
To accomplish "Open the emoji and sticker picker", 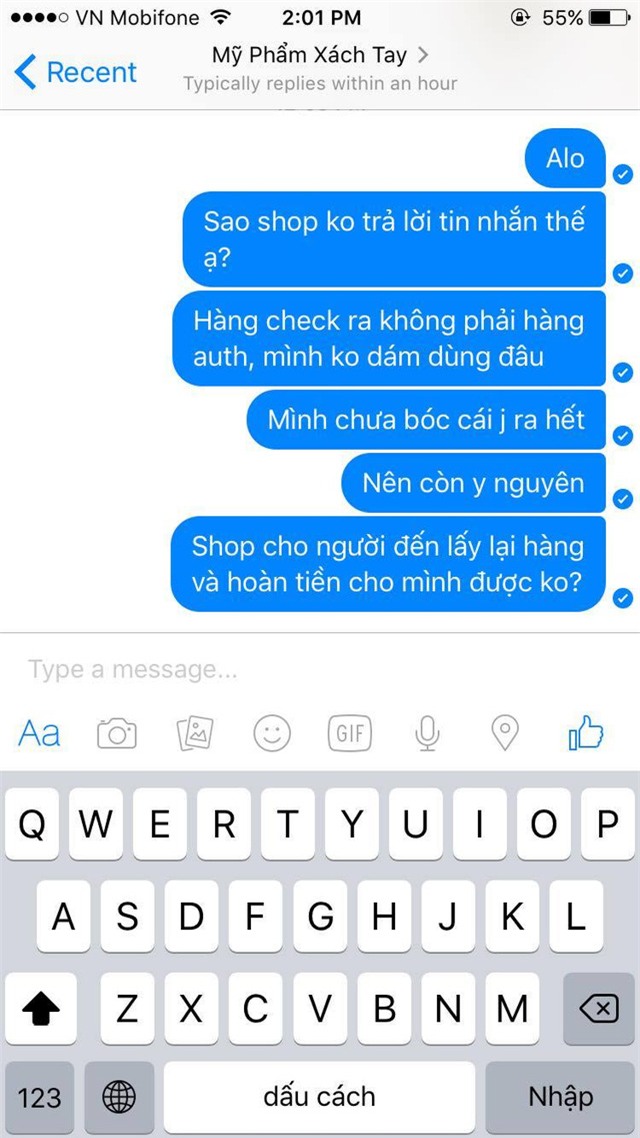I will point(271,734).
